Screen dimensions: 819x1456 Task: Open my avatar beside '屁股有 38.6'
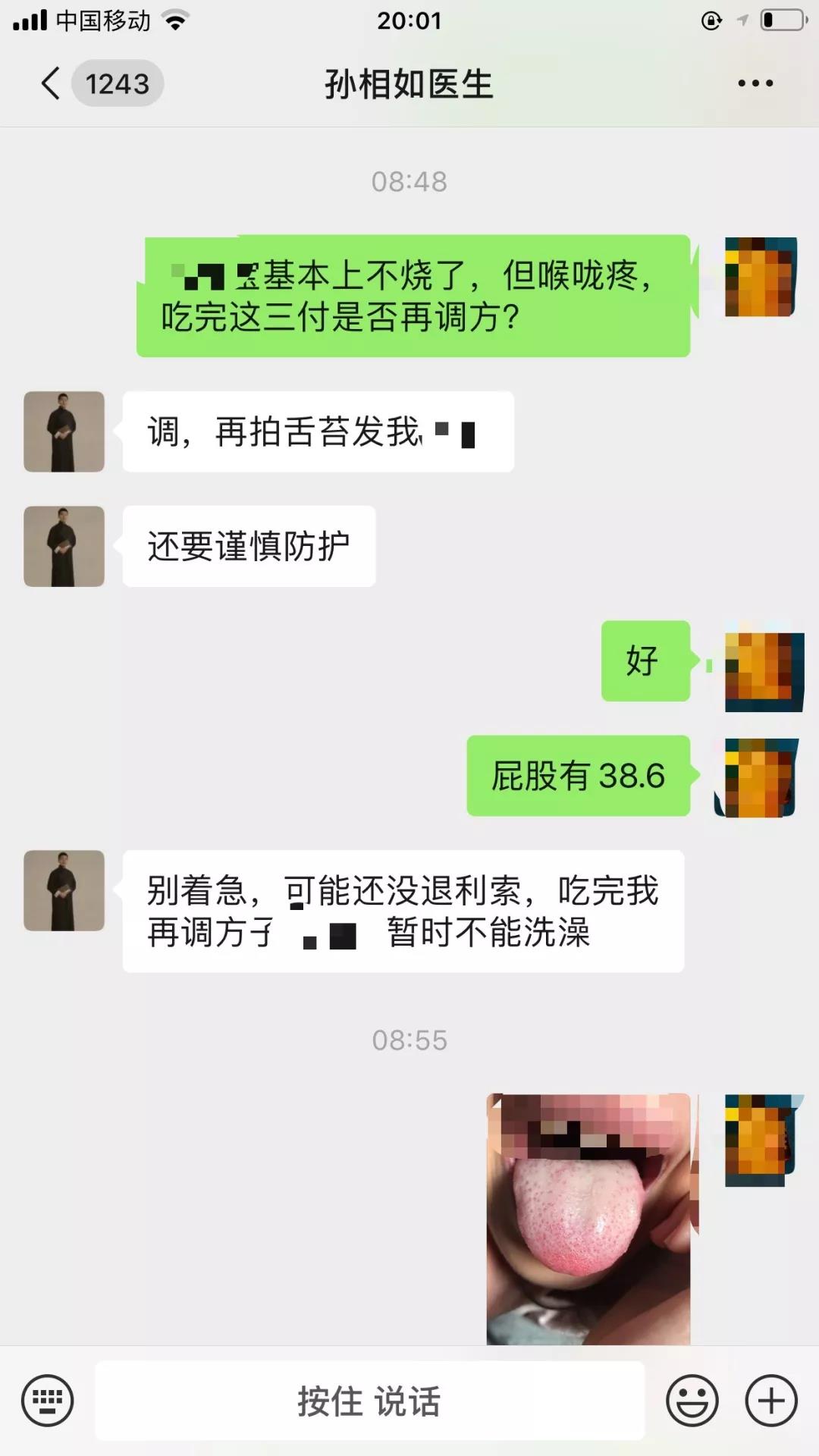tap(757, 777)
